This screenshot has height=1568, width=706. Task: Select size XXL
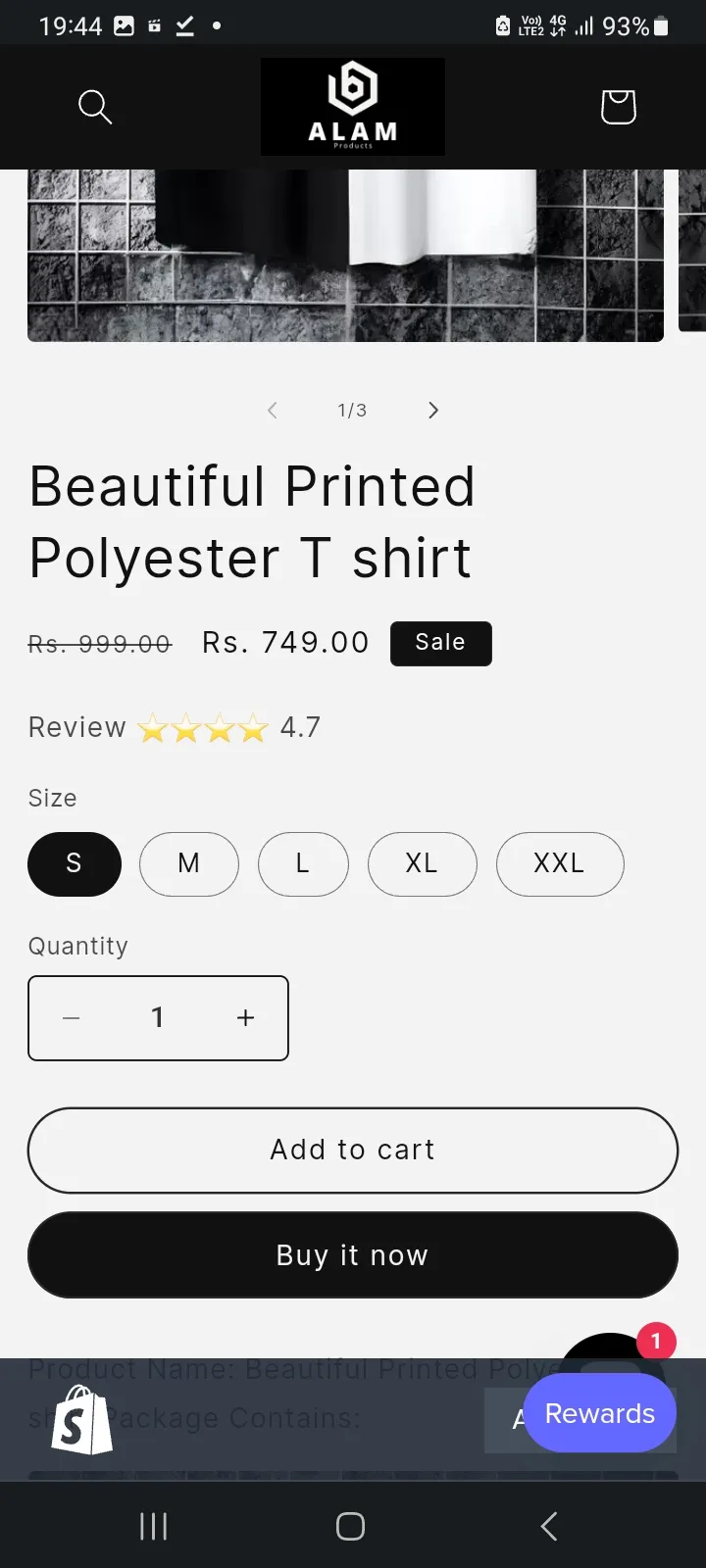click(x=560, y=863)
